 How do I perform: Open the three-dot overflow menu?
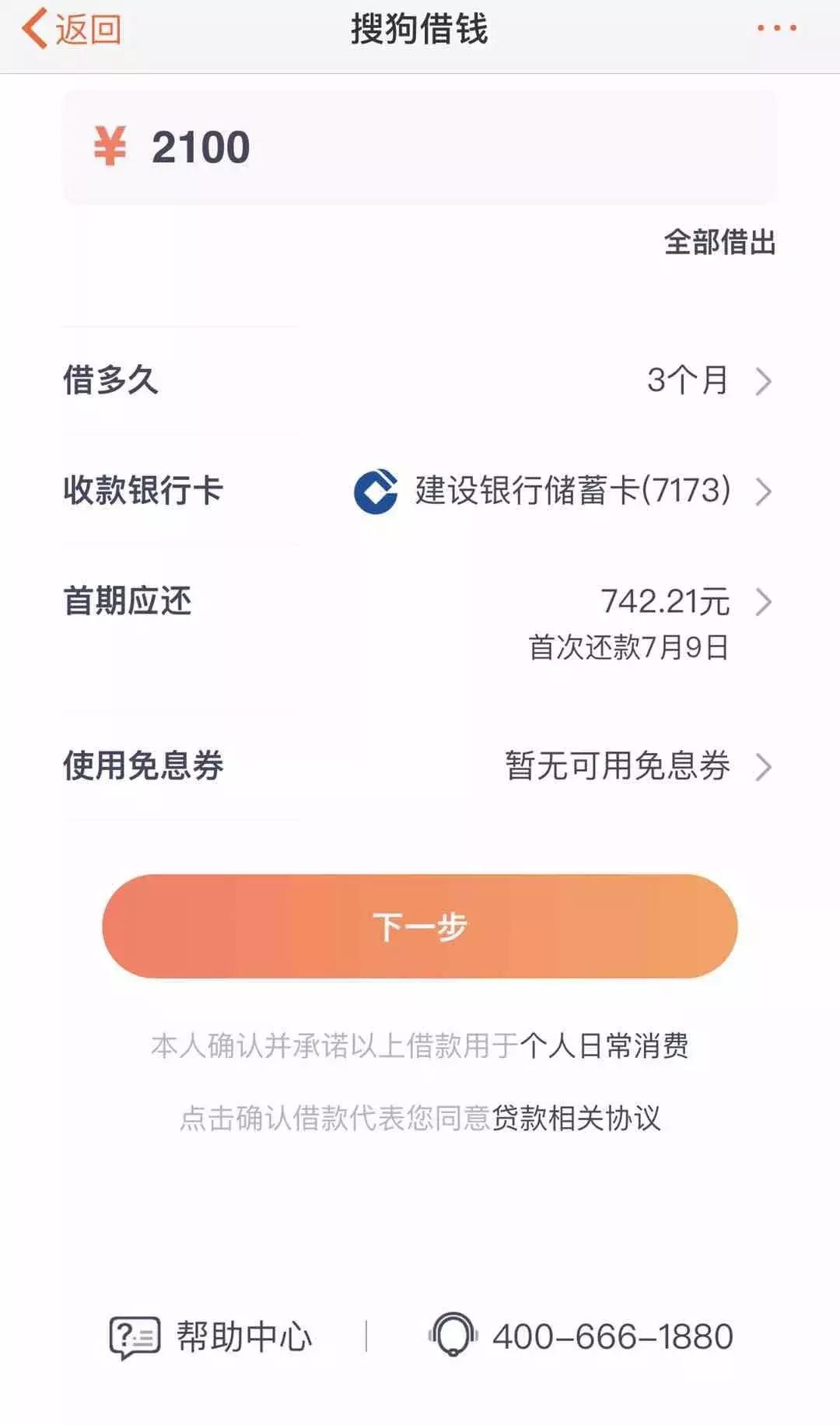coord(776,29)
